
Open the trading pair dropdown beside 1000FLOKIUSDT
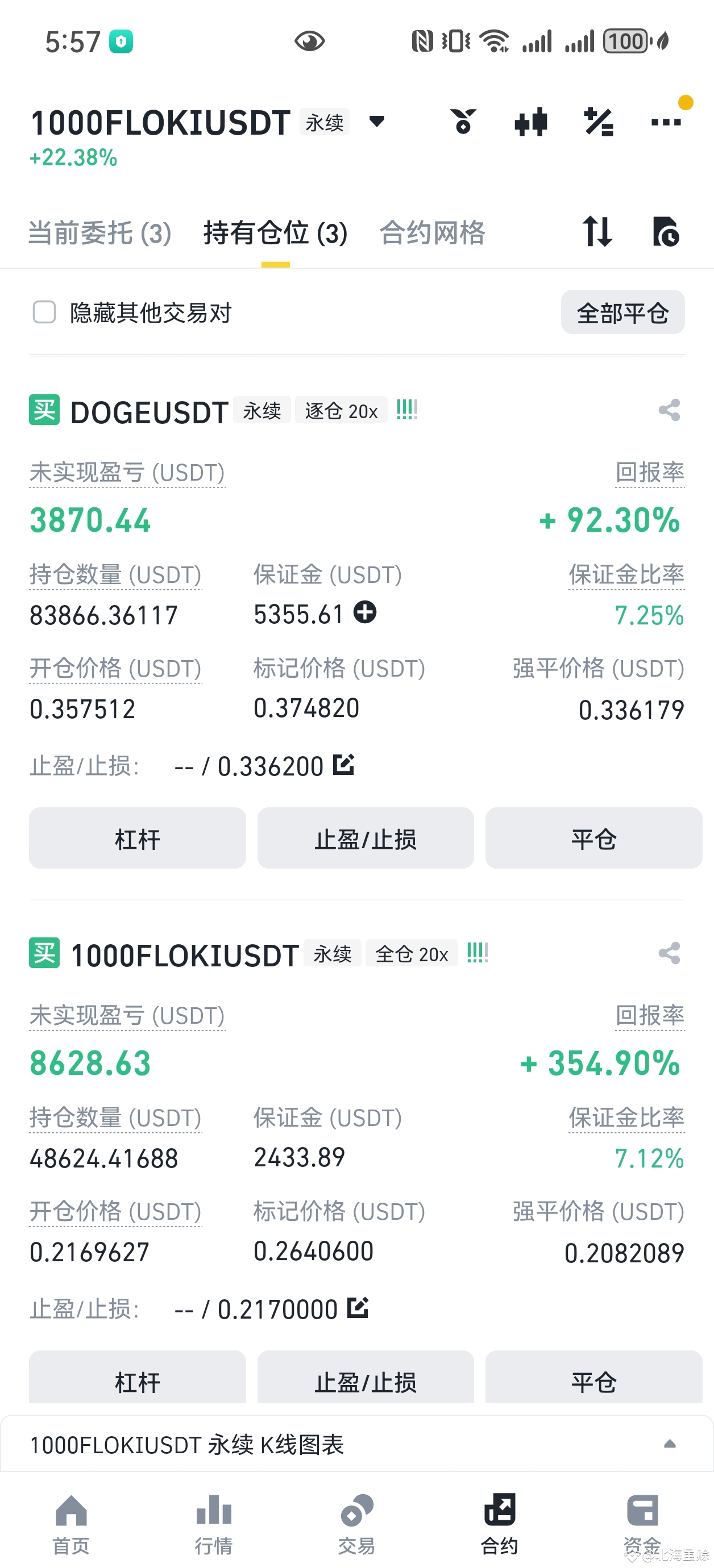377,122
